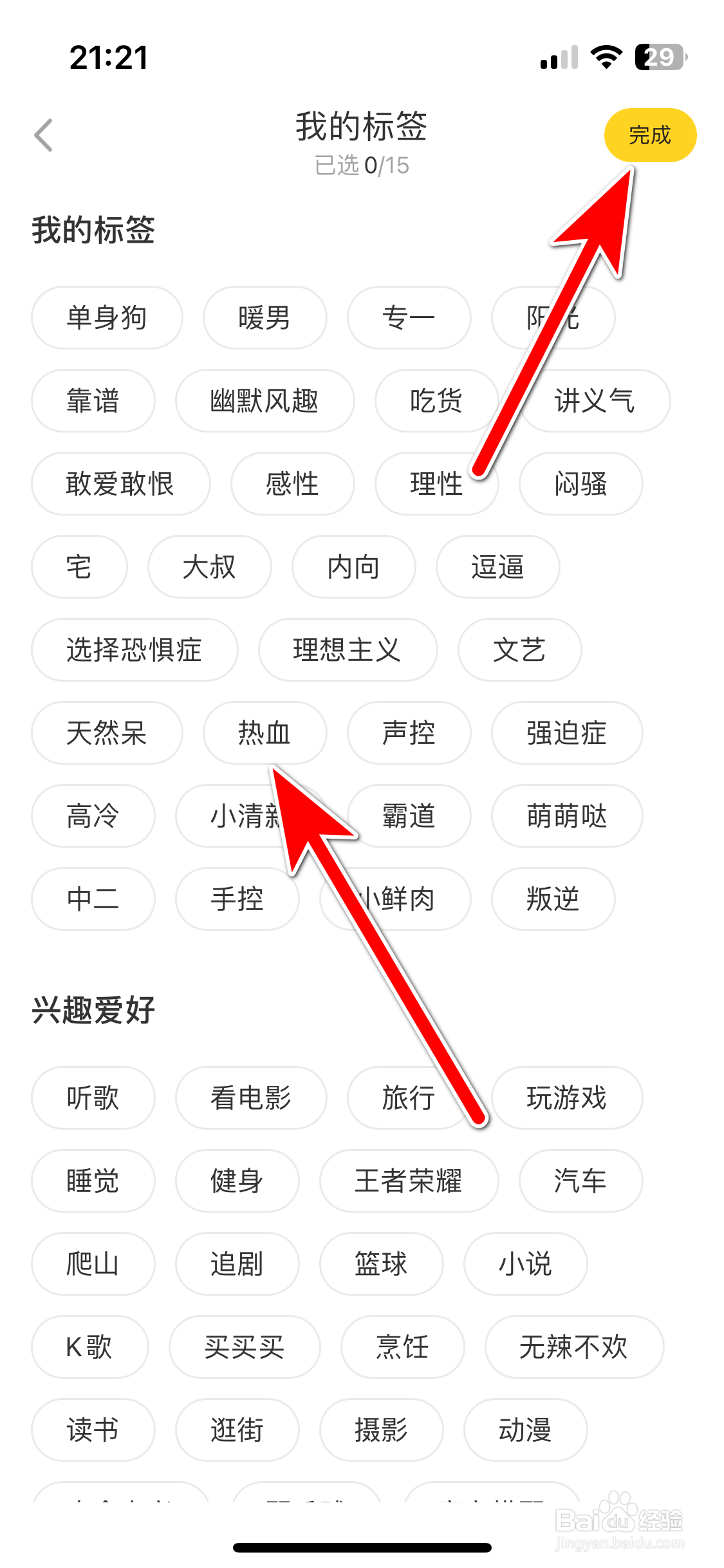Choose the 动漫 hobby tag
This screenshot has height=1568, width=724.
coord(526,1430)
